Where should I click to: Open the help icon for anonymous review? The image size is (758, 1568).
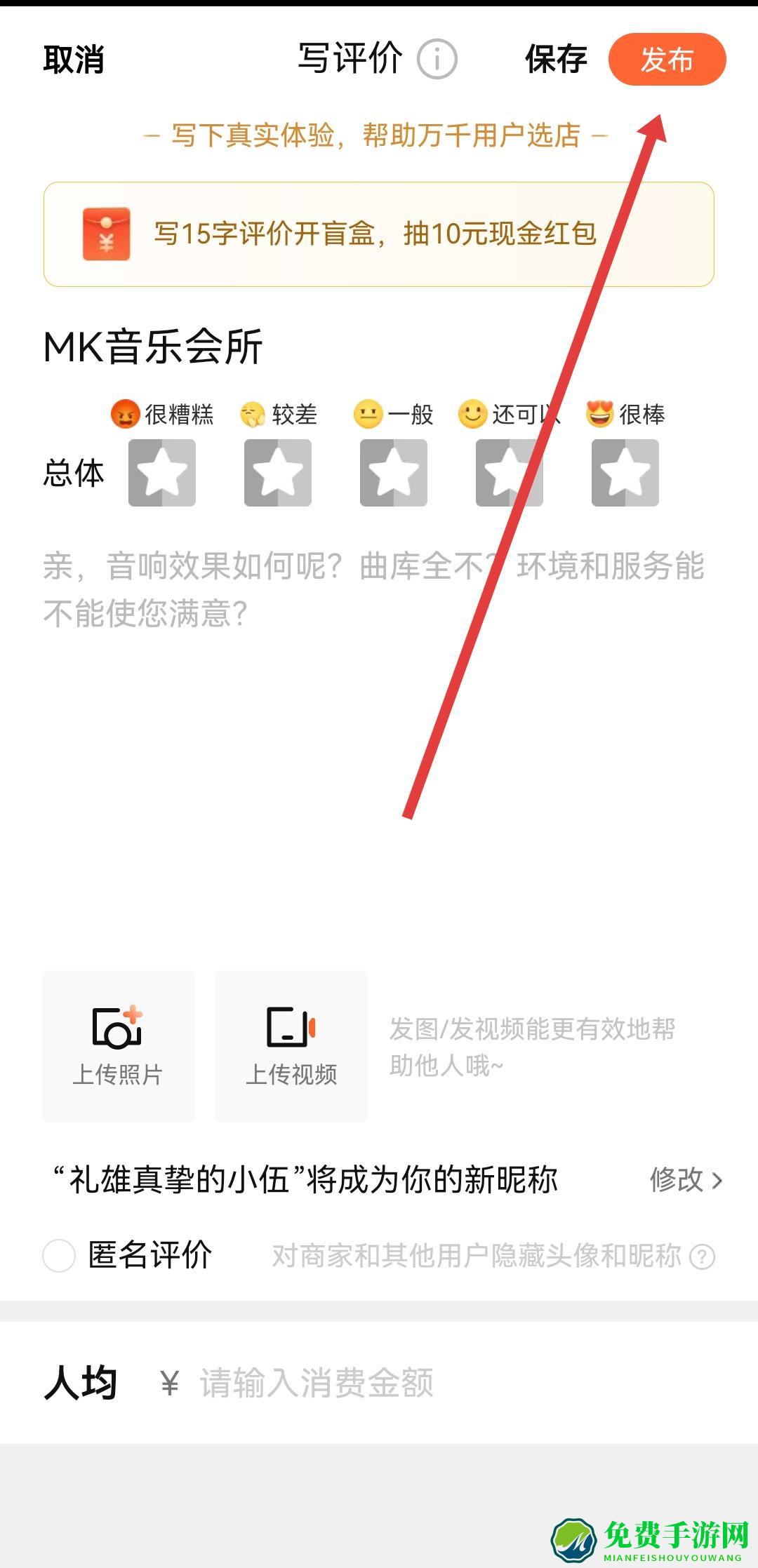pyautogui.click(x=703, y=1257)
